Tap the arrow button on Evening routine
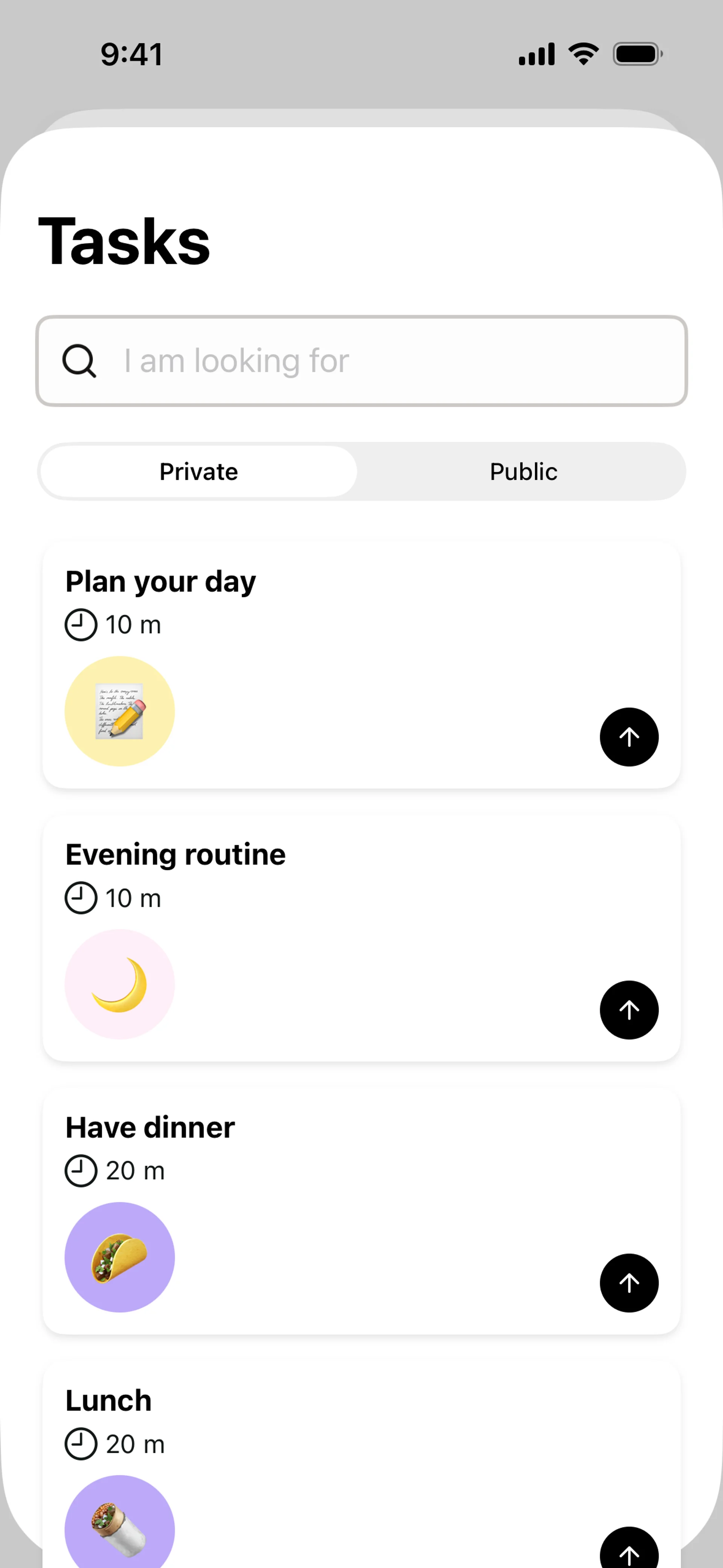Viewport: 723px width, 1568px height. pos(628,1010)
